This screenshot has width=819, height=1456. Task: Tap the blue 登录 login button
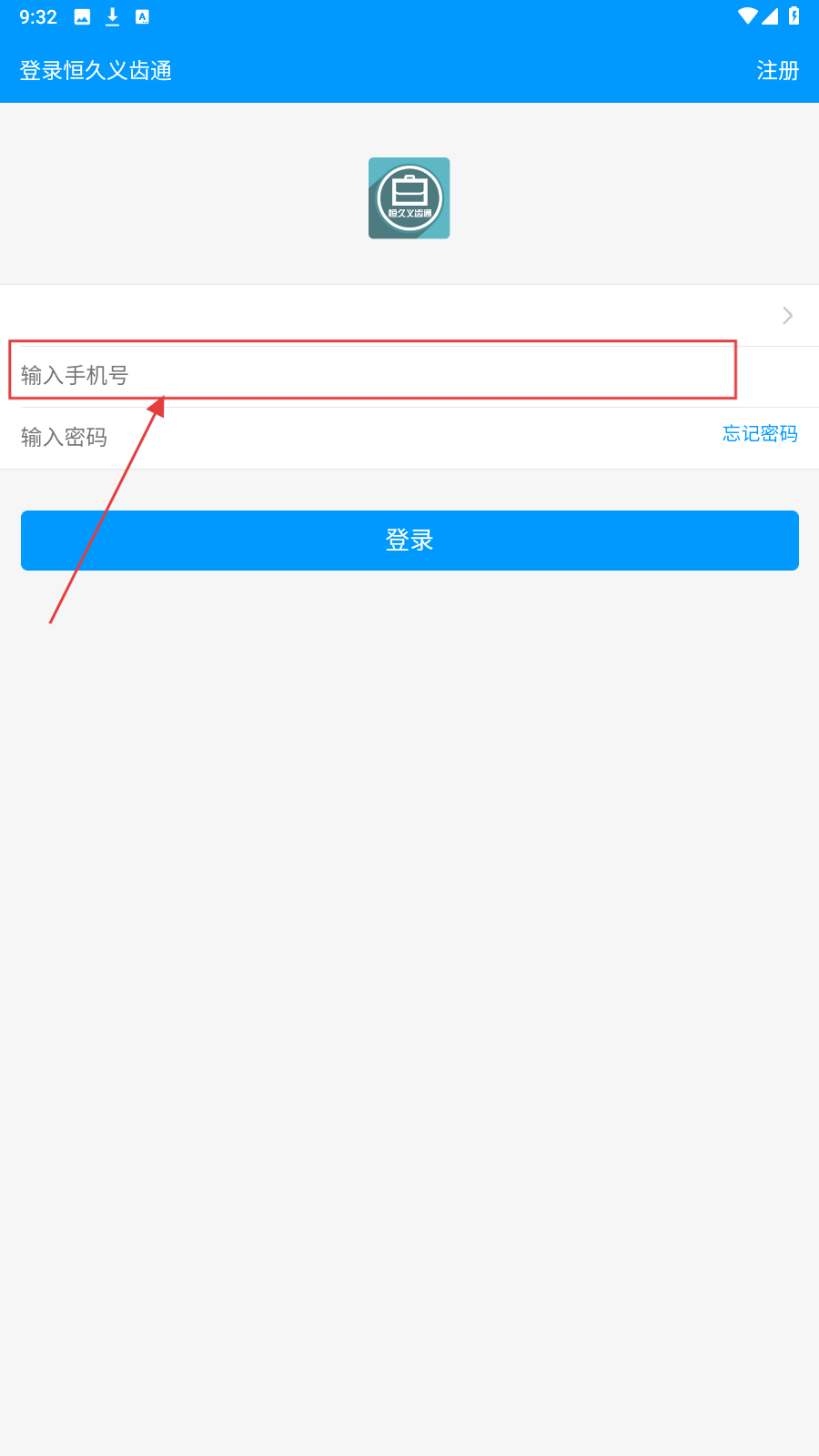pos(409,541)
